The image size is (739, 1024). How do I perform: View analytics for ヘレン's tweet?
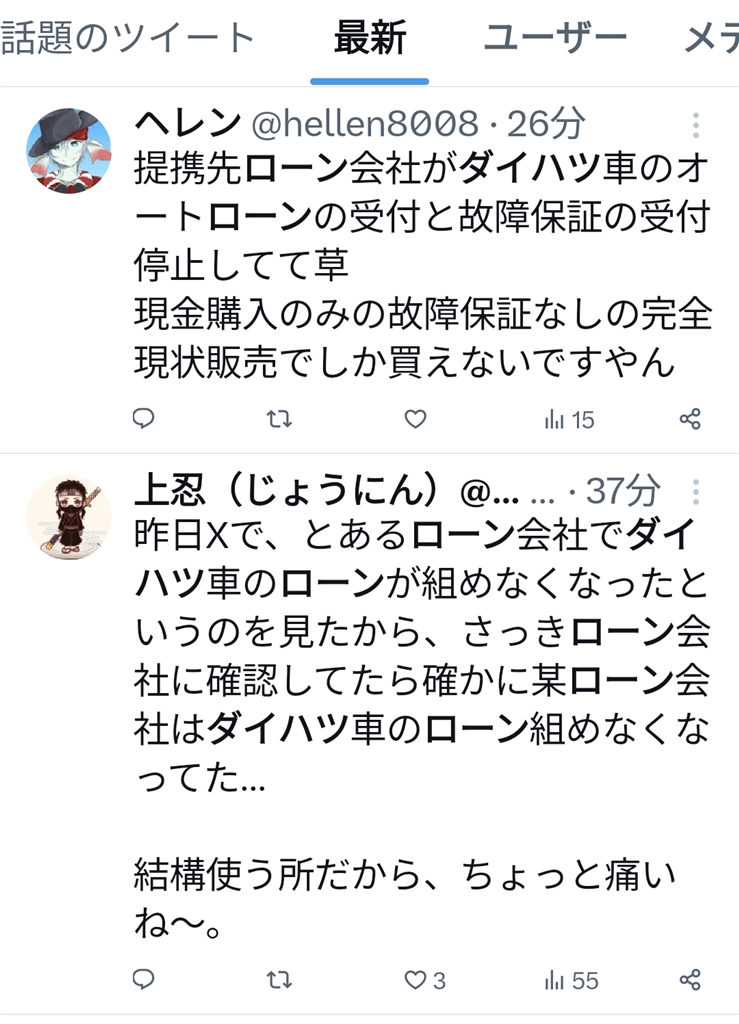point(568,419)
